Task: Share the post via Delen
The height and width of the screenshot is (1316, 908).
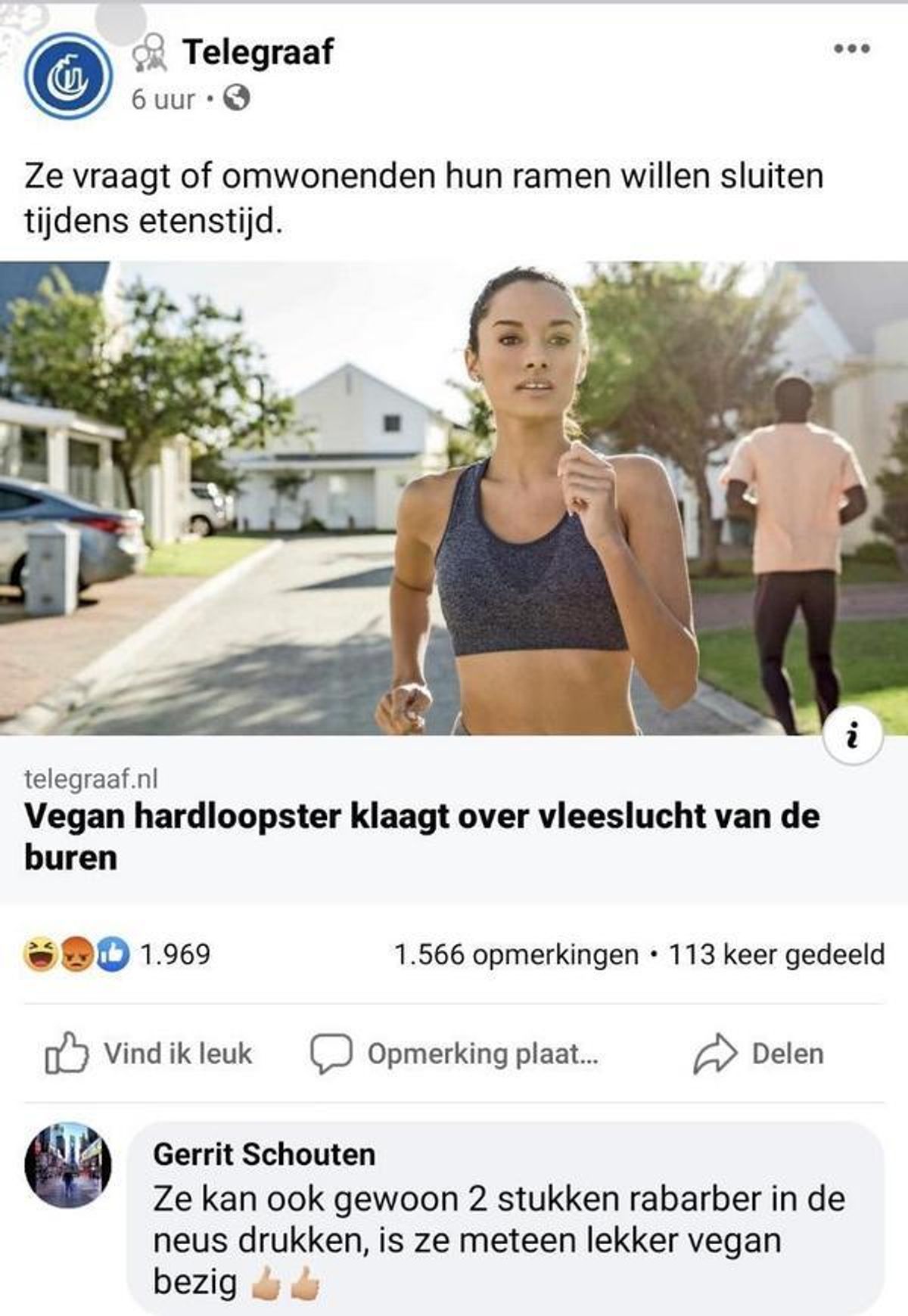Action: (759, 1054)
